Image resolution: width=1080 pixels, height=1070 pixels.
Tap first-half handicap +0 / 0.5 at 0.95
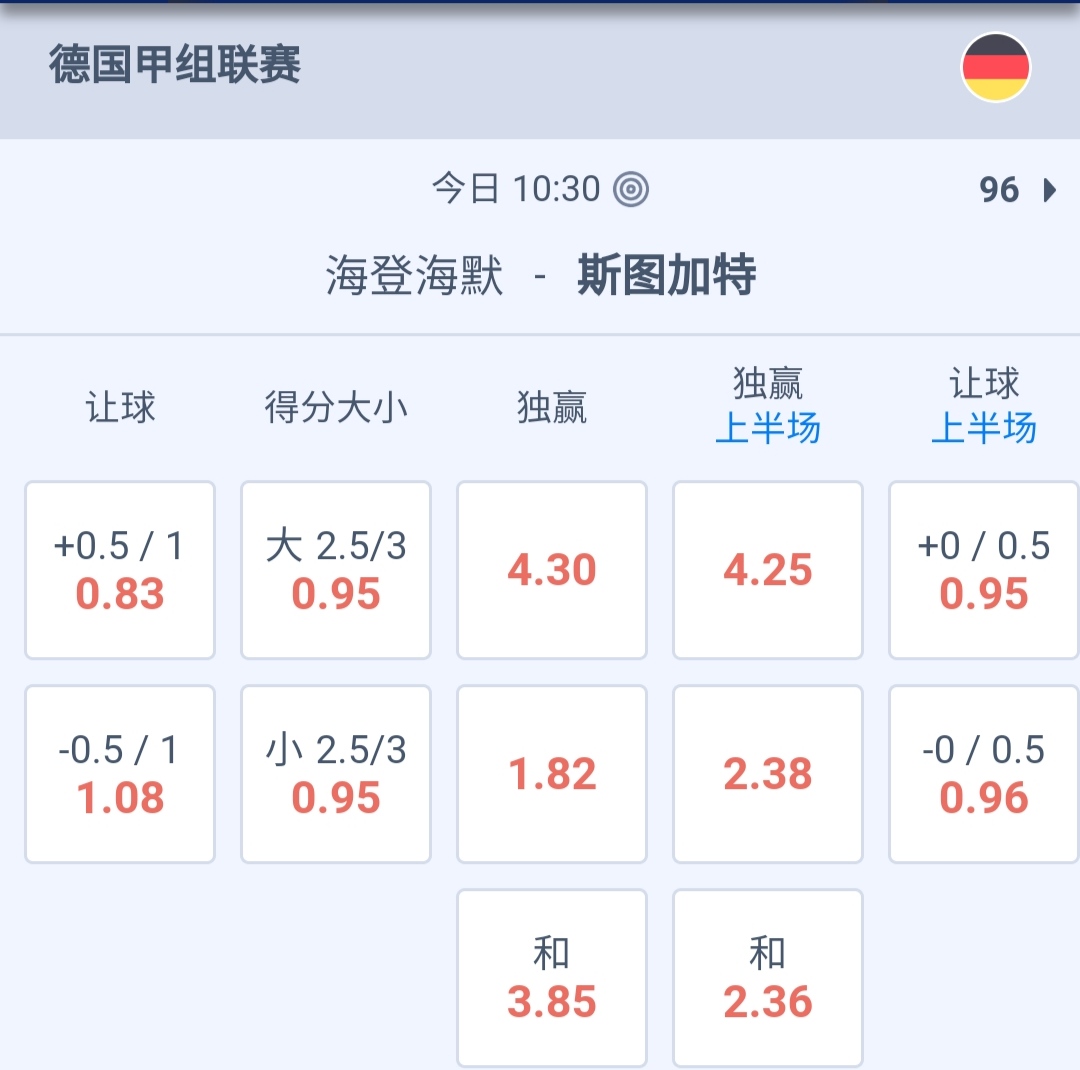pyautogui.click(x=984, y=570)
